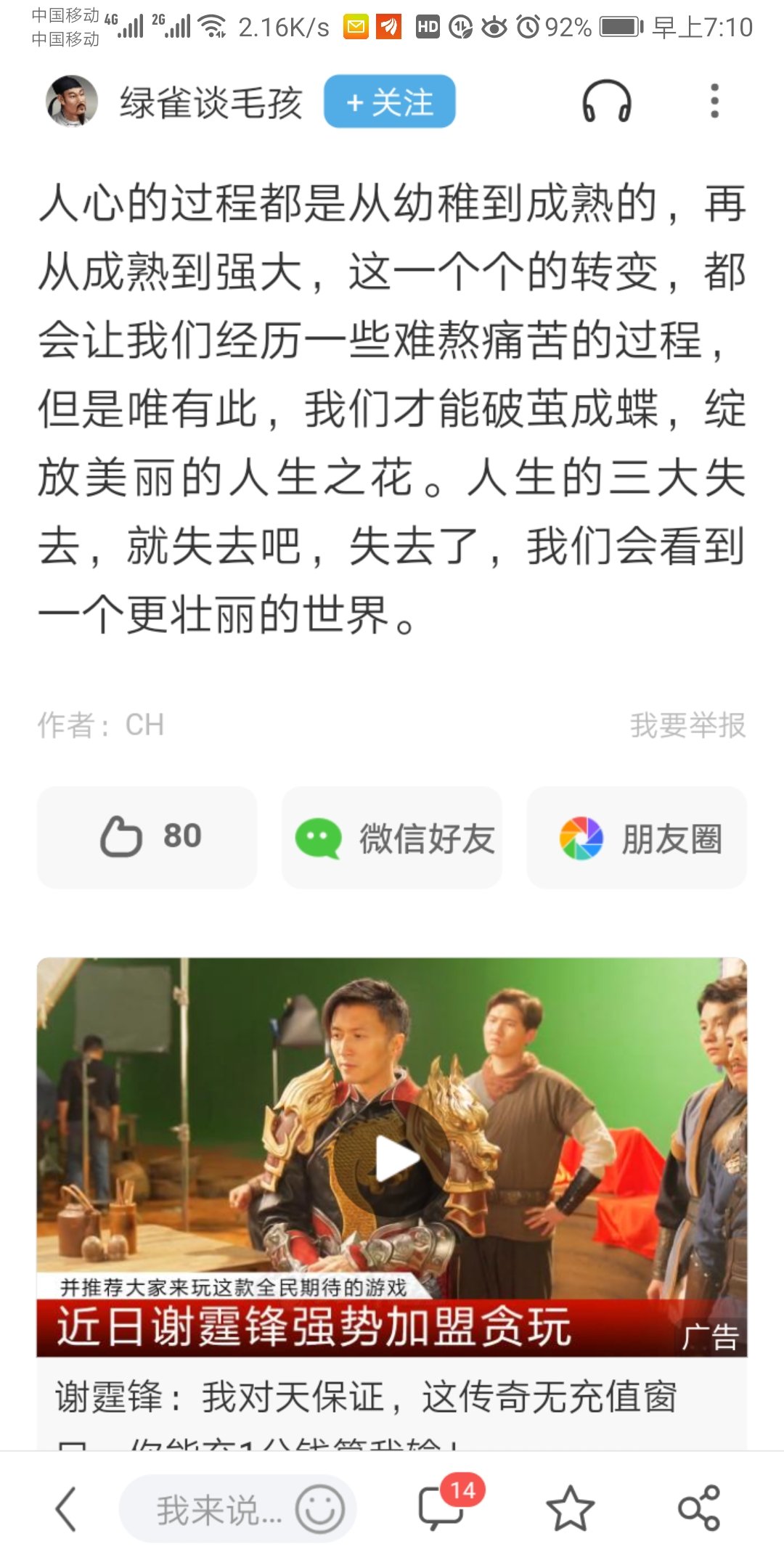Listen to article via headphone icon
Screen dimensions: 784x1568
(606, 102)
